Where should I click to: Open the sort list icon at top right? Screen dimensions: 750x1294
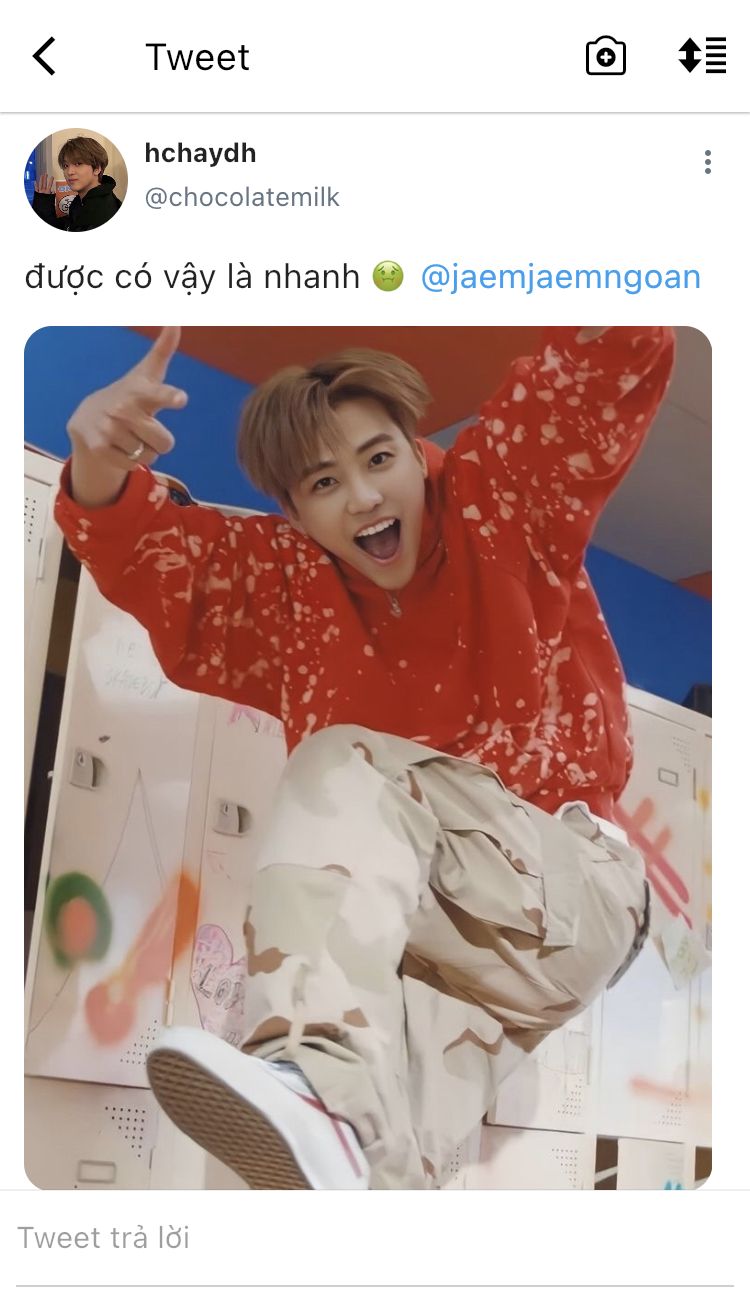(702, 55)
